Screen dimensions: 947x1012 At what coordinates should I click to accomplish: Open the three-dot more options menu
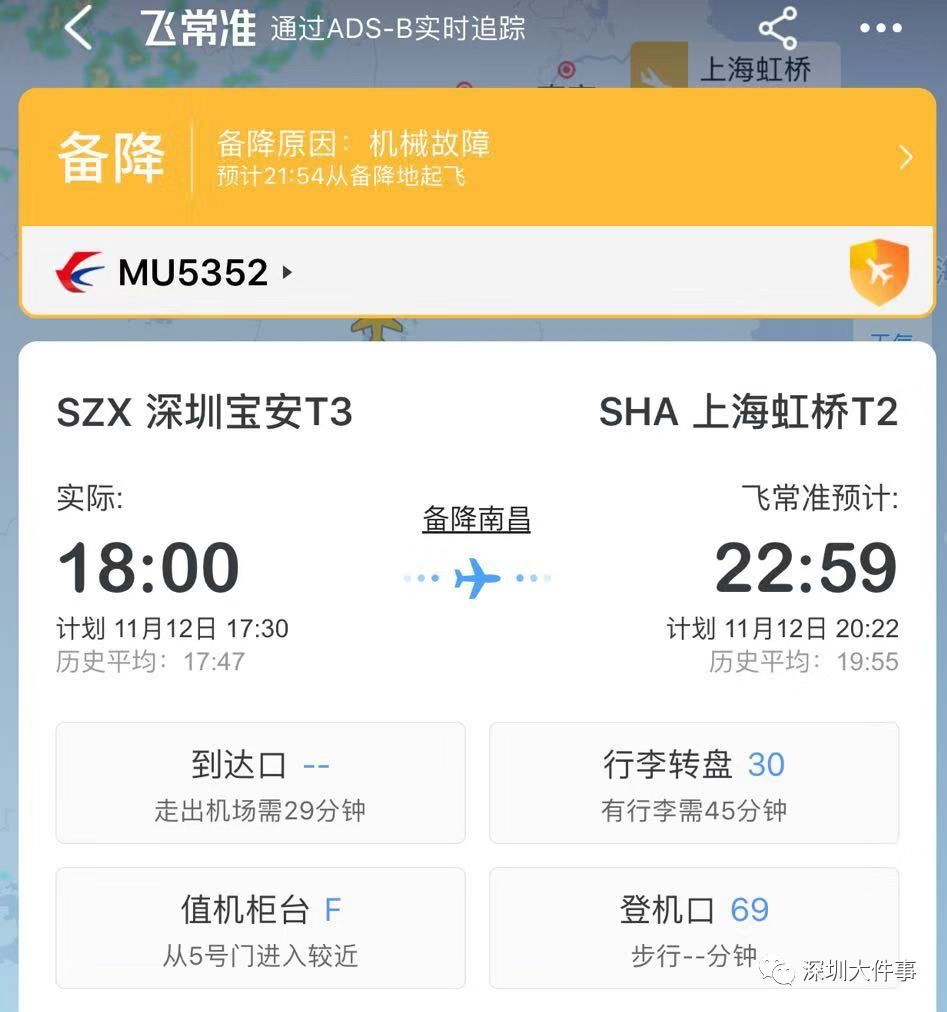(879, 26)
